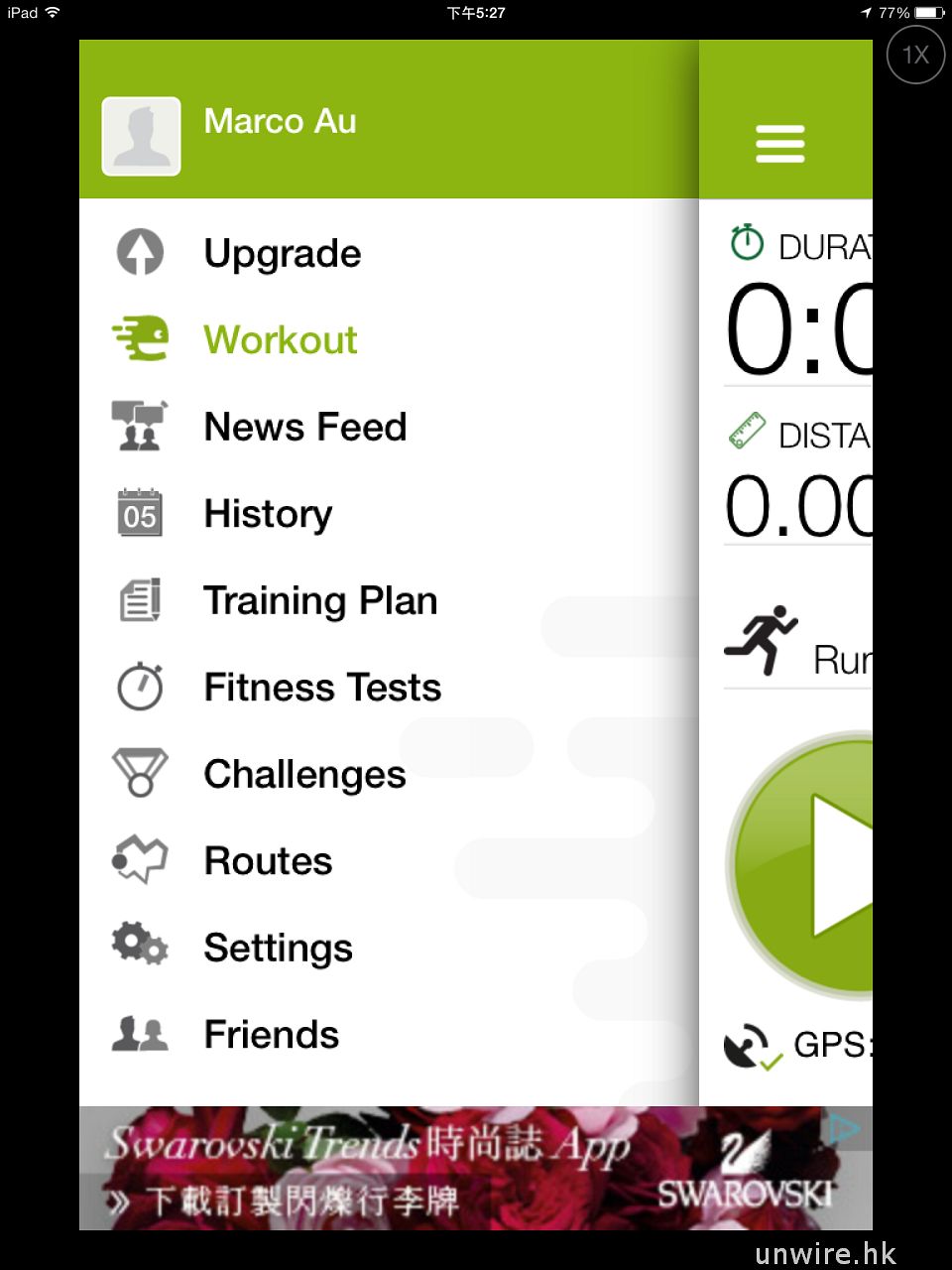
Task: Toggle the 1X zoom scale button
Action: [x=914, y=55]
